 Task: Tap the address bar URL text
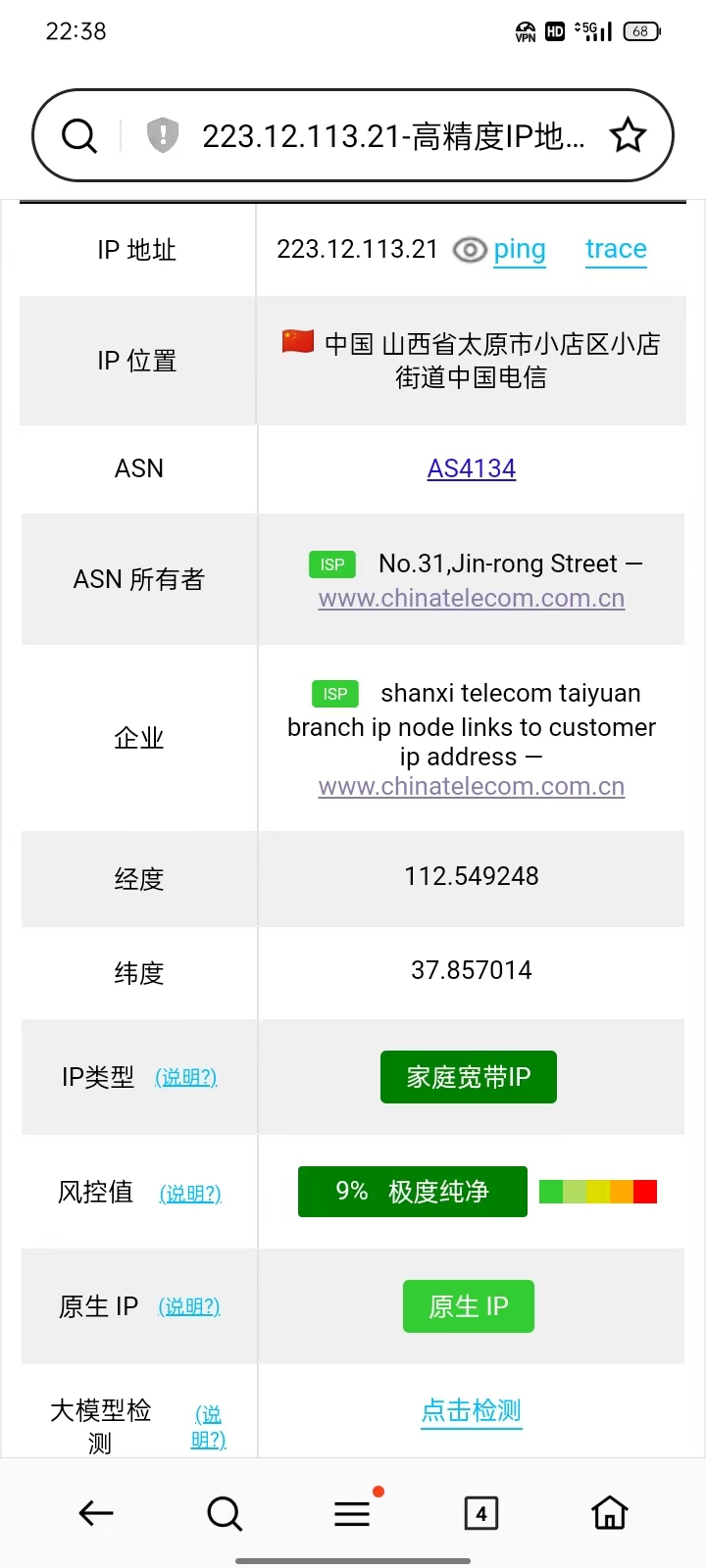[x=392, y=136]
